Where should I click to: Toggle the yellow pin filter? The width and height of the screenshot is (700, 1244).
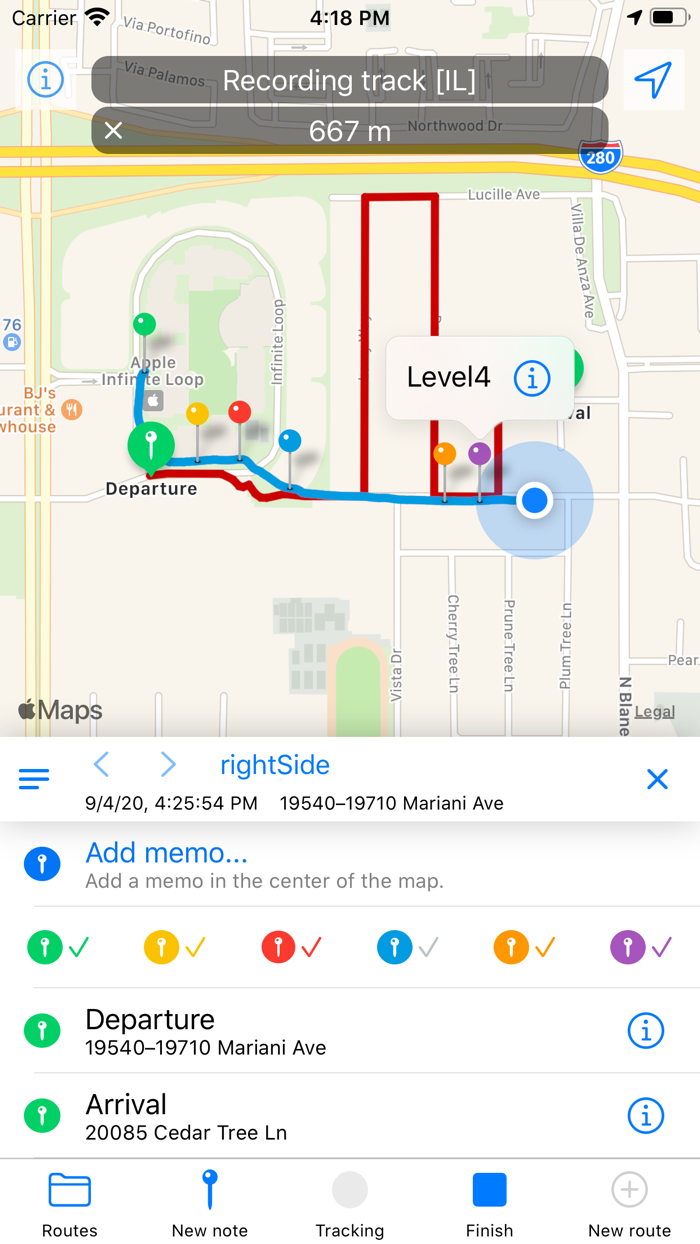click(175, 947)
